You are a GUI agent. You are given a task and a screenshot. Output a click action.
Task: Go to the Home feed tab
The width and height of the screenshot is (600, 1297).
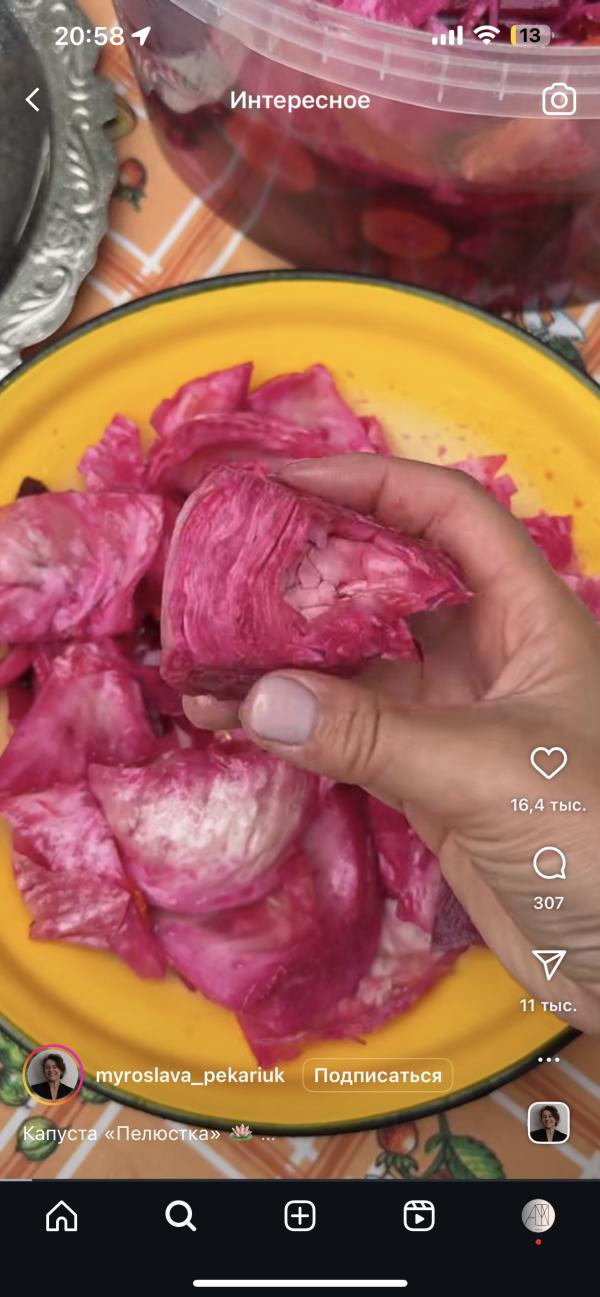point(62,1216)
